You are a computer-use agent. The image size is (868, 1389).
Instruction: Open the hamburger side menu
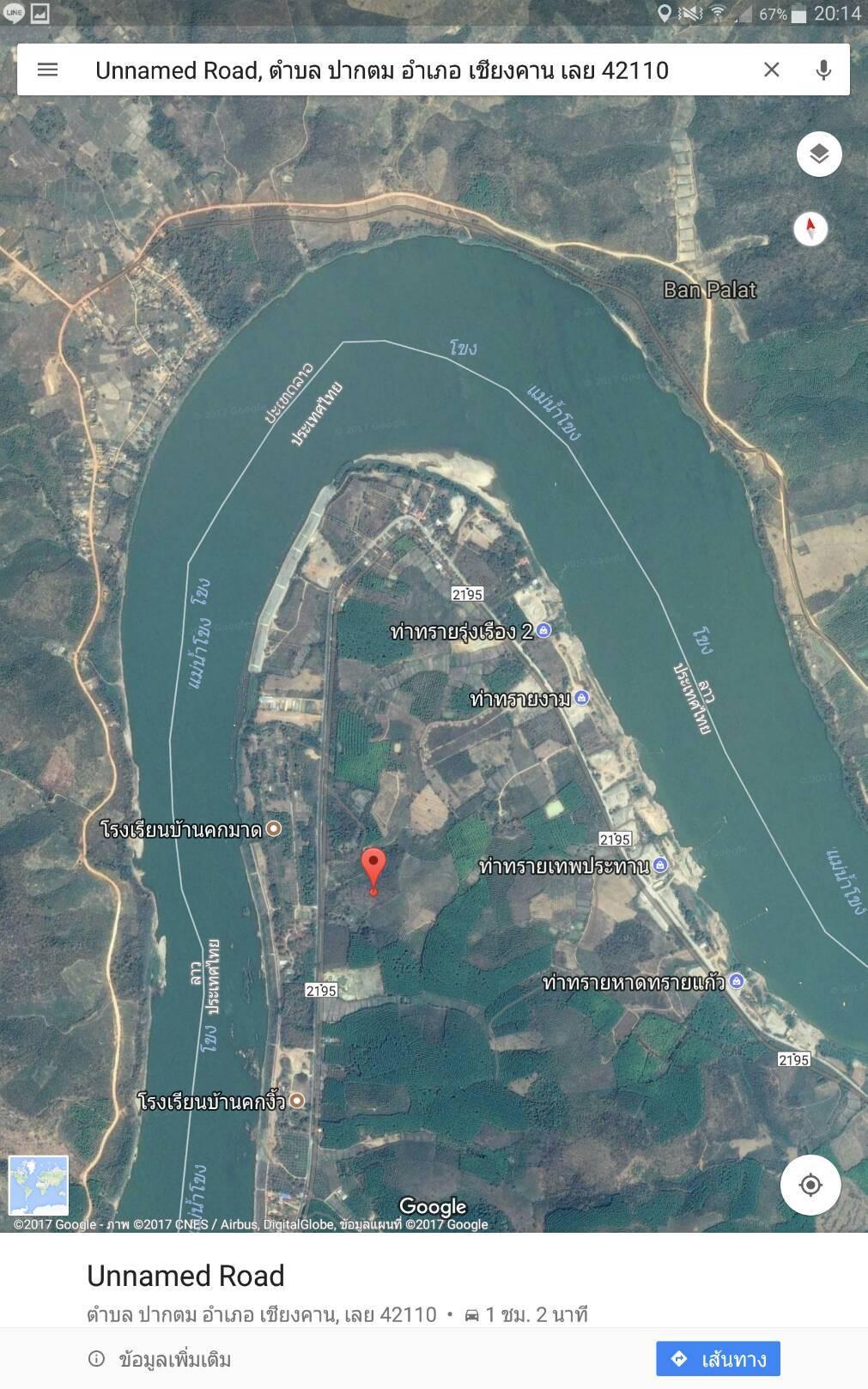tap(47, 70)
